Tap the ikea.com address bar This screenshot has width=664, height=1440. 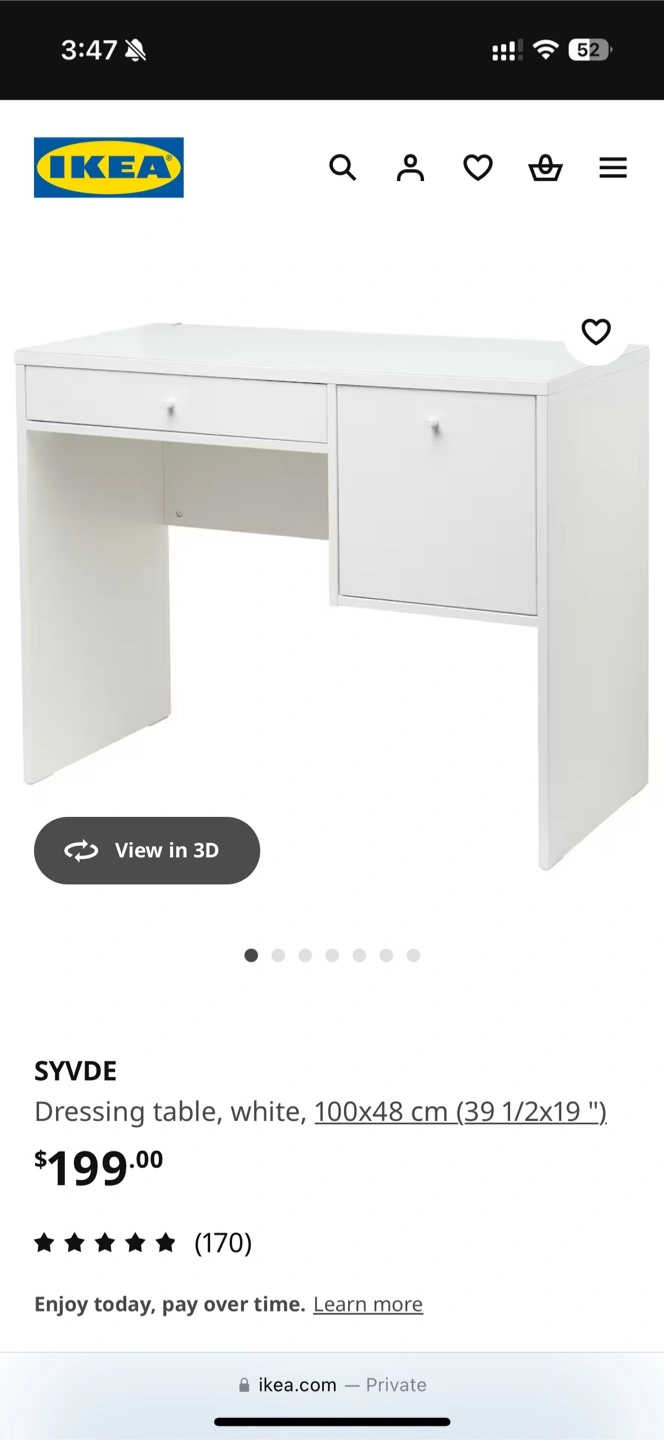pos(332,1385)
